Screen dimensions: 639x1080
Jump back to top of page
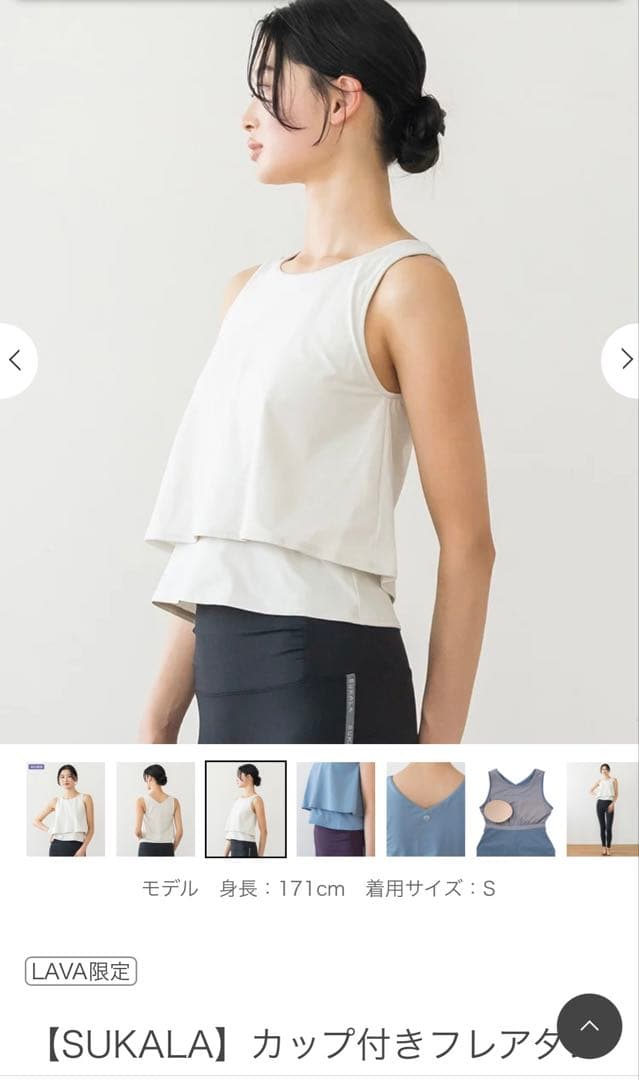(589, 1026)
